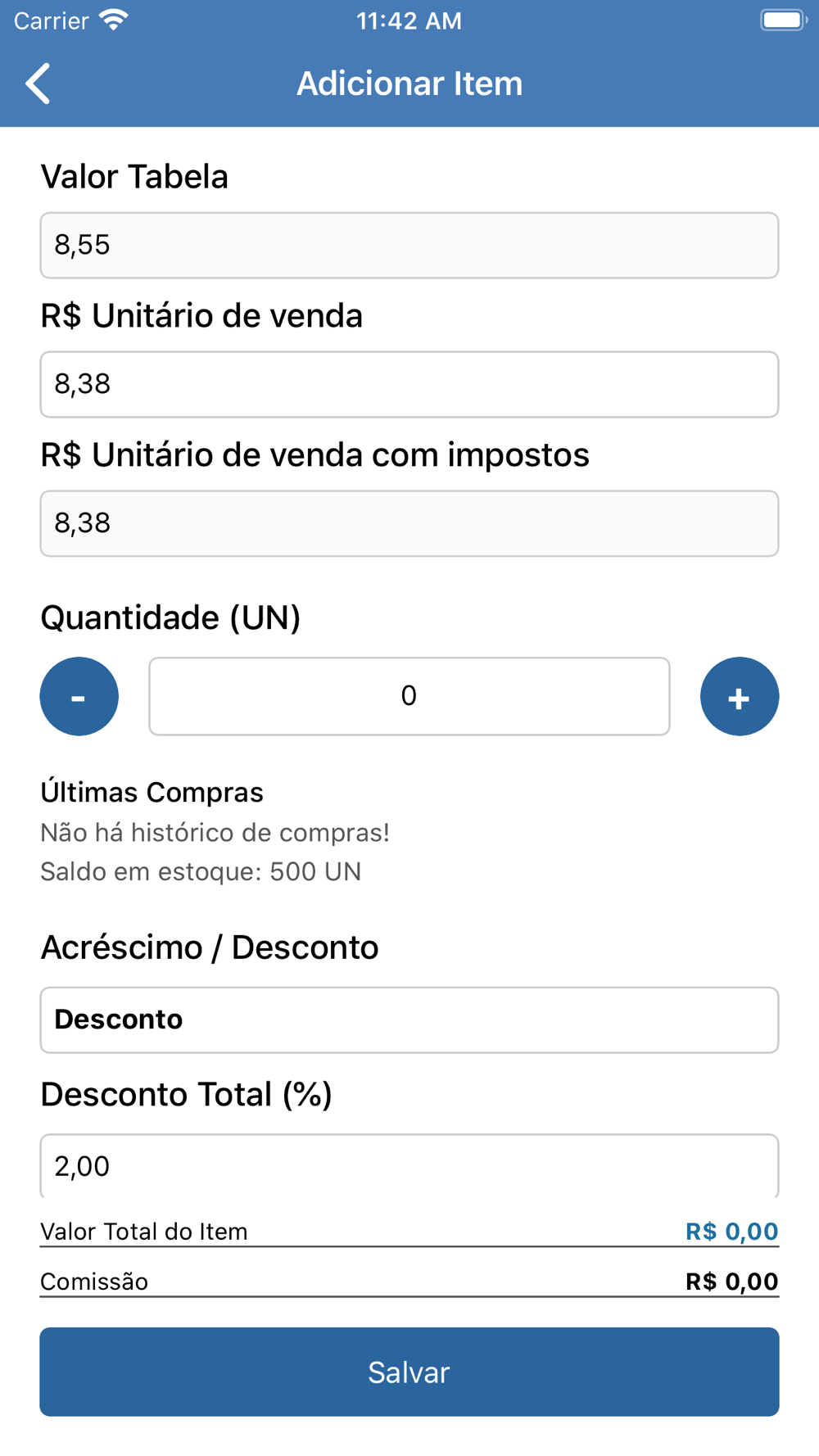Decrease quantity with the minus button
Viewport: 819px width, 1456px height.
coord(79,697)
